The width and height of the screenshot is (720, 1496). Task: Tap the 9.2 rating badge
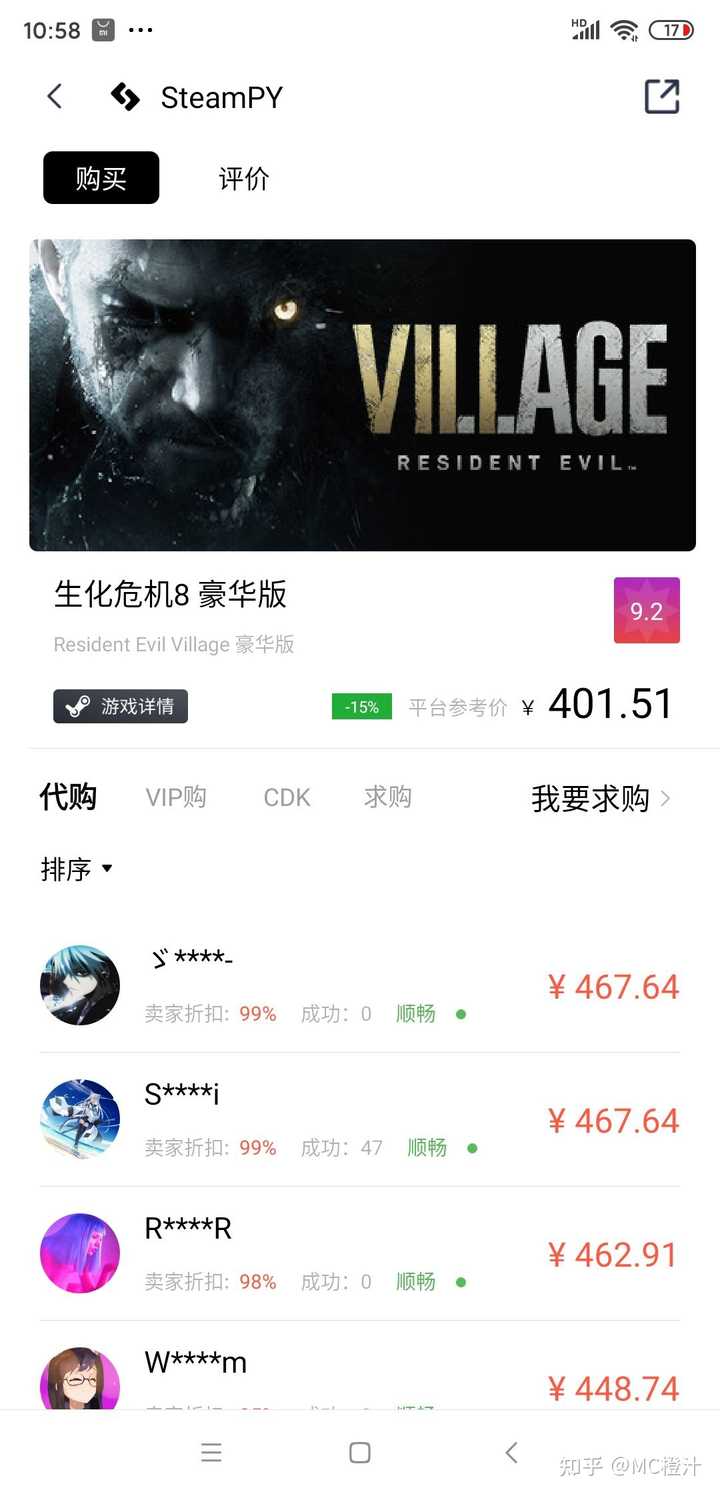[646, 611]
